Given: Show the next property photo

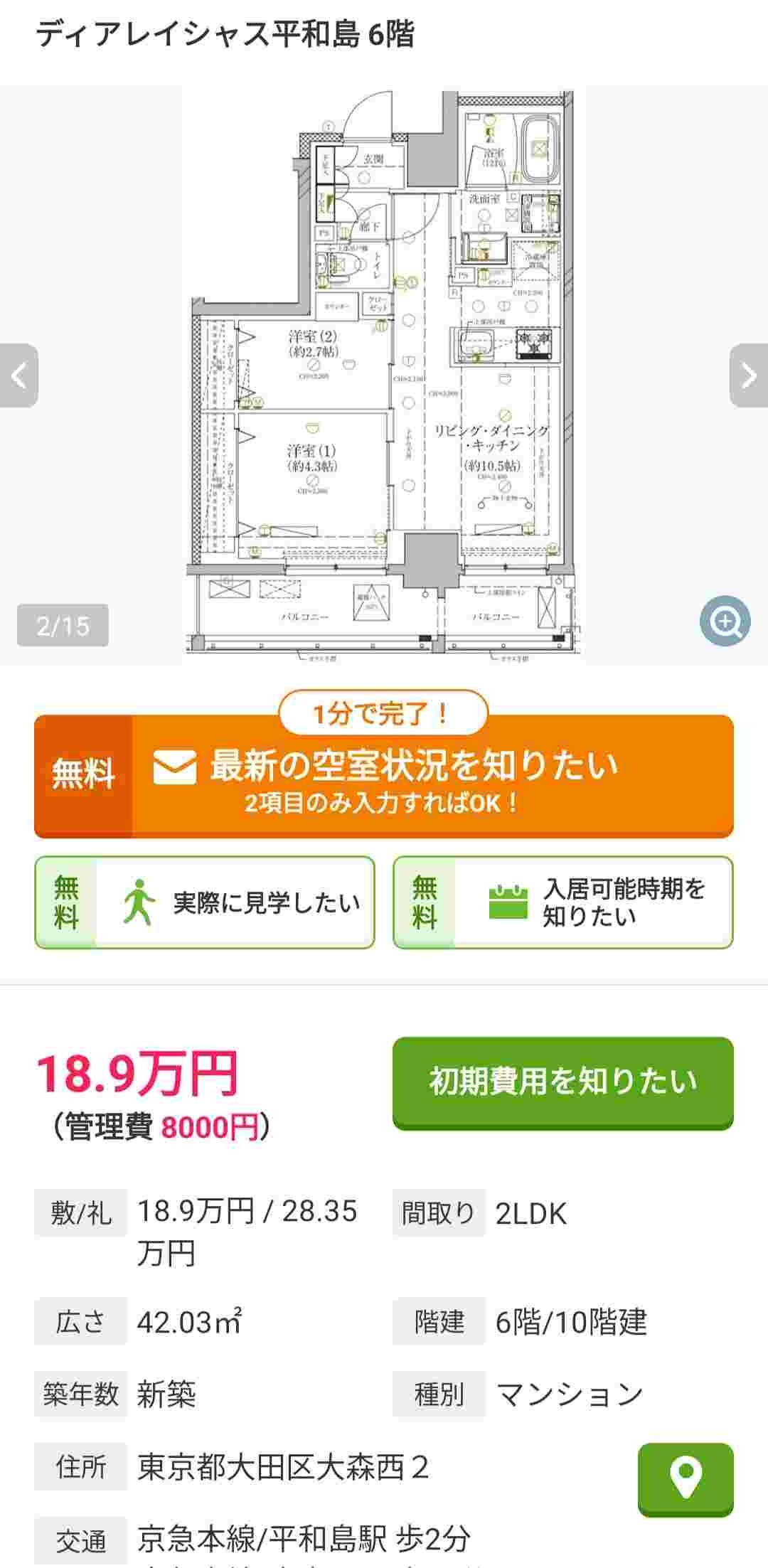Looking at the screenshot, I should pos(748,375).
